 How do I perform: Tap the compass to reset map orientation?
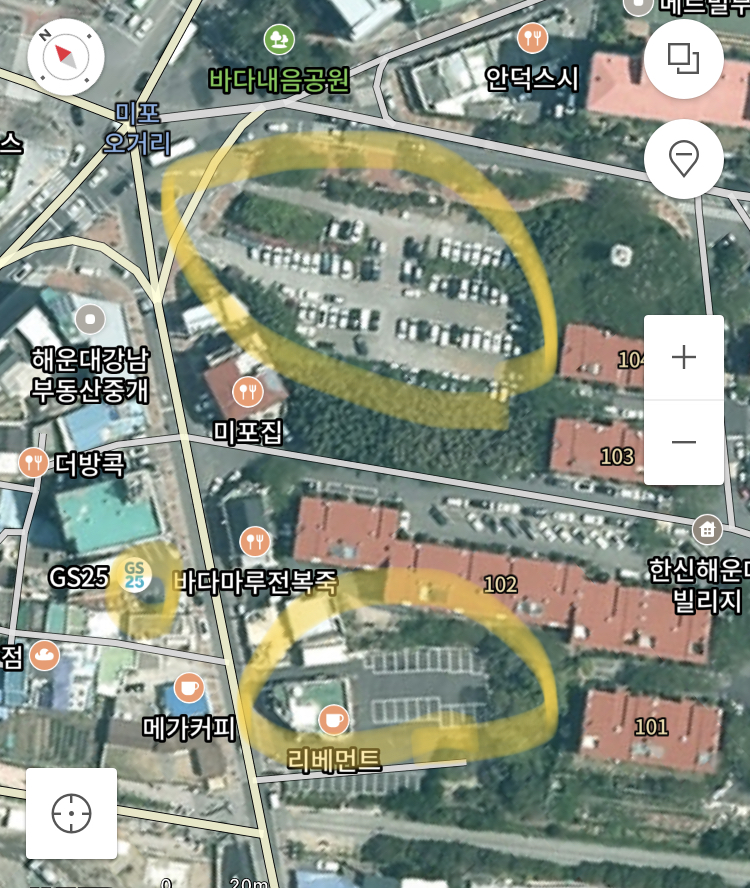(66, 56)
